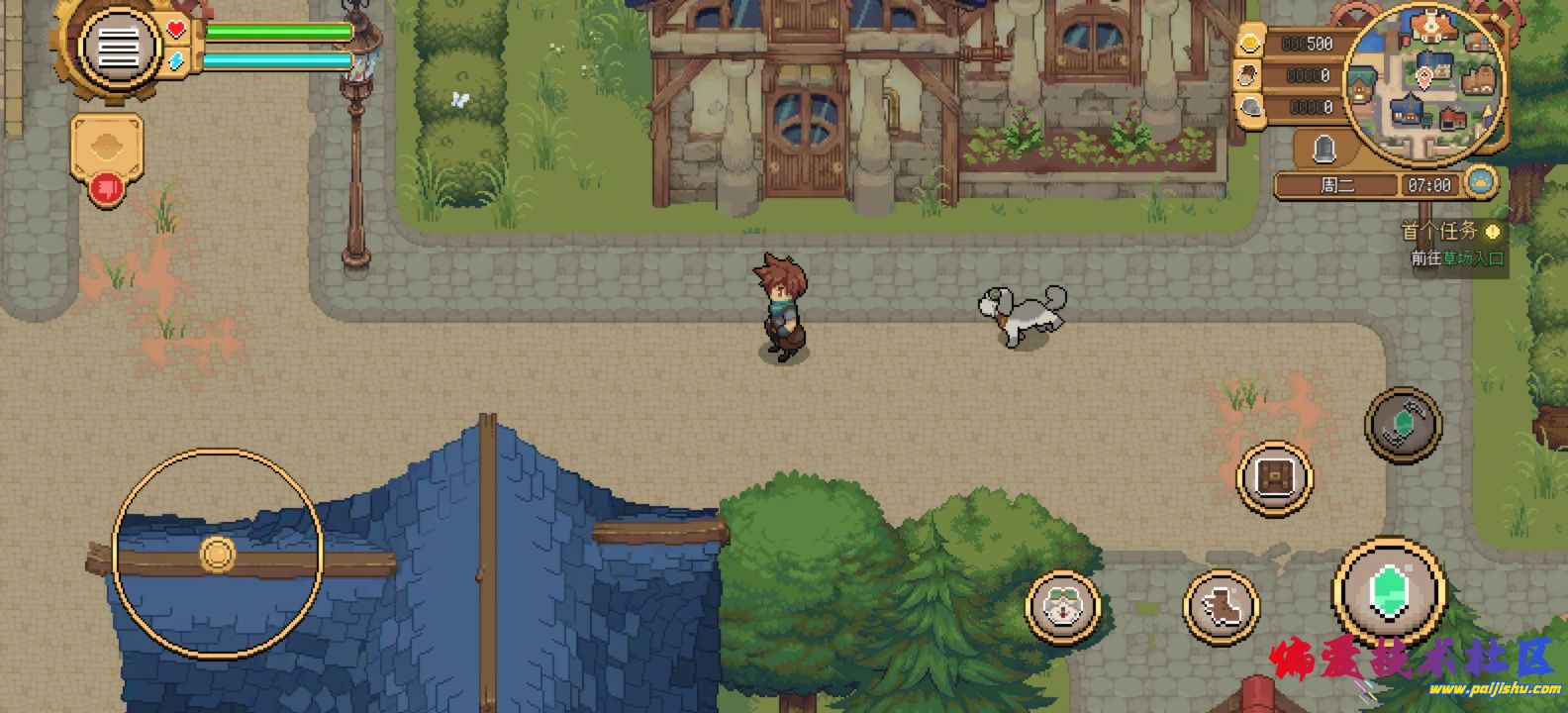
Task: Tap the boot dash button
Action: coord(1221,605)
